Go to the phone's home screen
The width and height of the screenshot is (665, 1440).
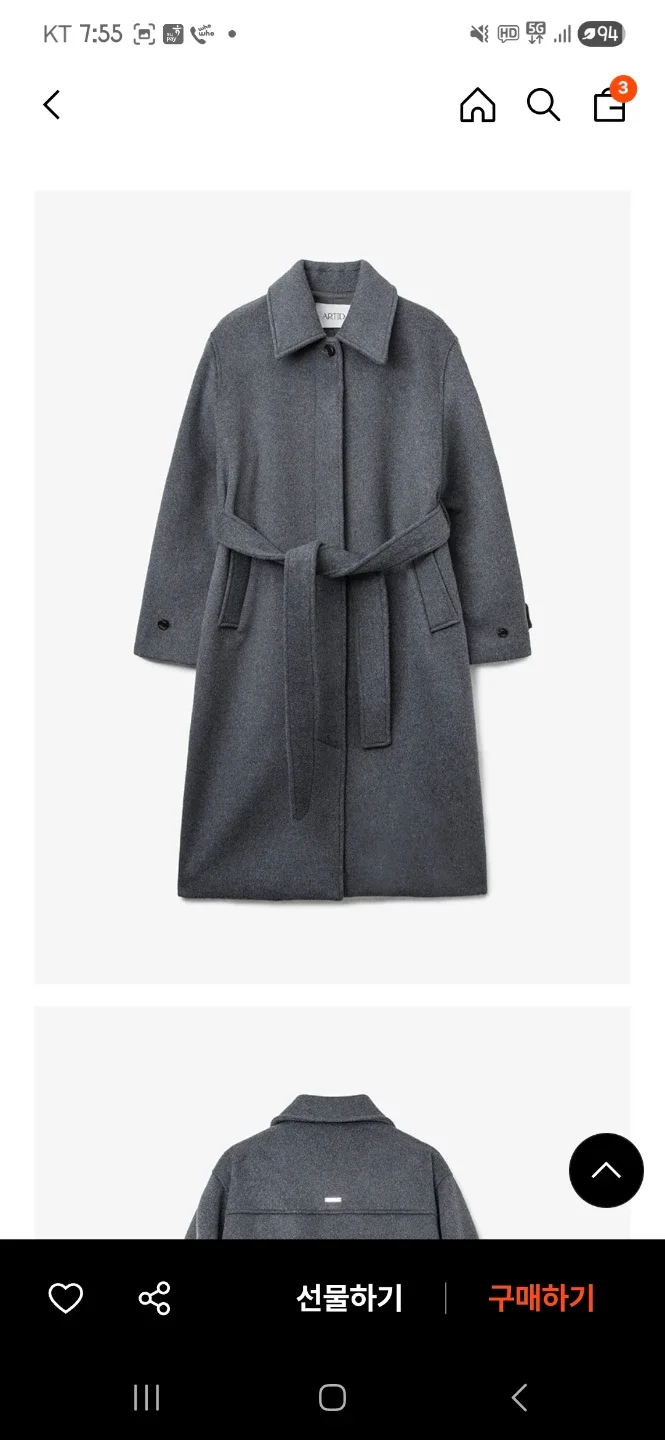pos(332,1398)
